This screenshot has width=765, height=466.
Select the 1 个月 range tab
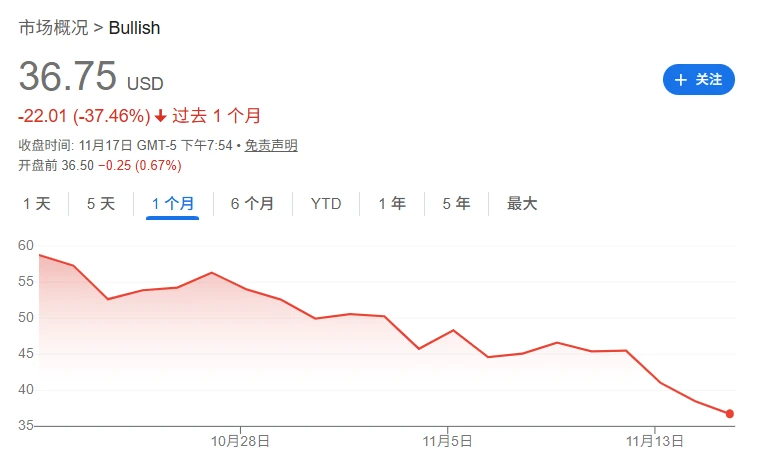tap(173, 204)
